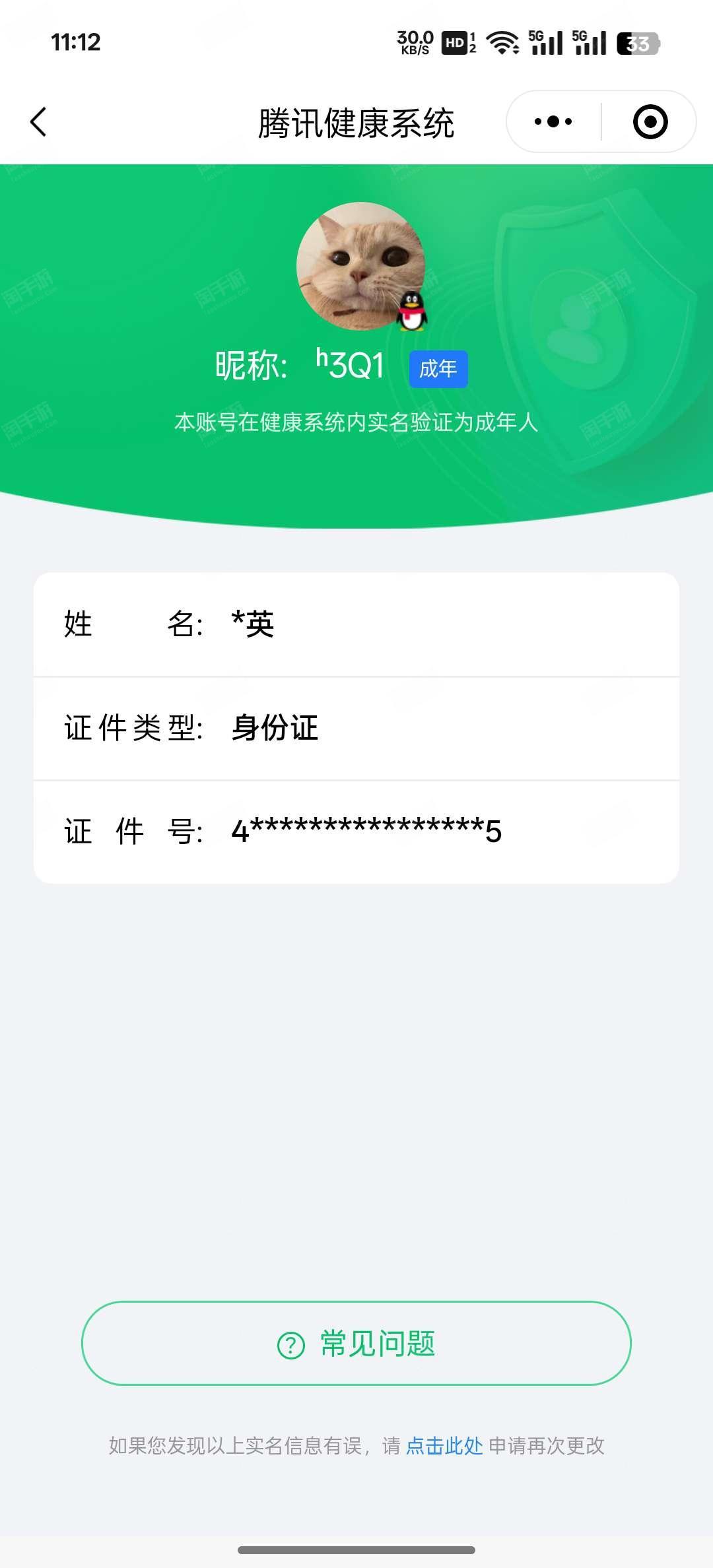713x1568 pixels.
Task: Open the three-dot more menu
Action: tap(553, 122)
